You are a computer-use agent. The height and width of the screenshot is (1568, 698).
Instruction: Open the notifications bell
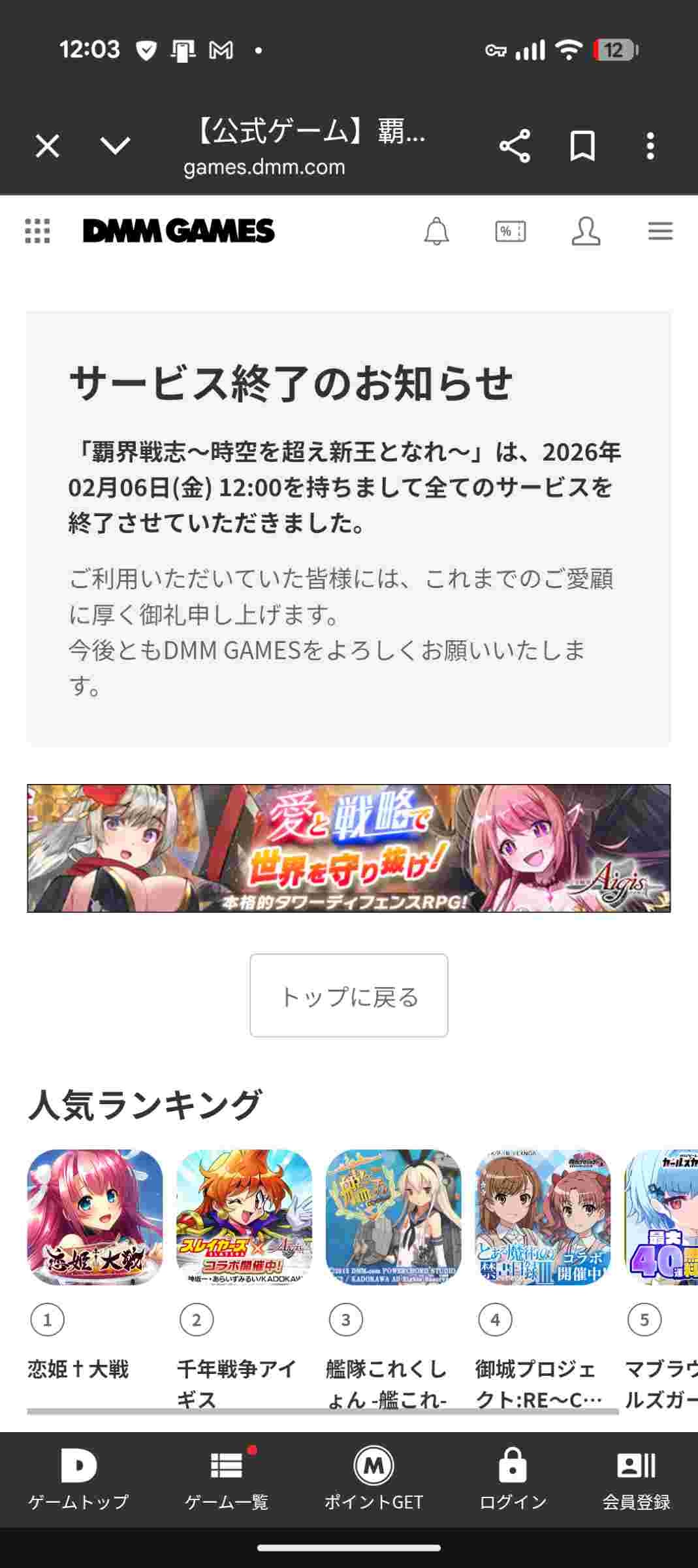(436, 231)
